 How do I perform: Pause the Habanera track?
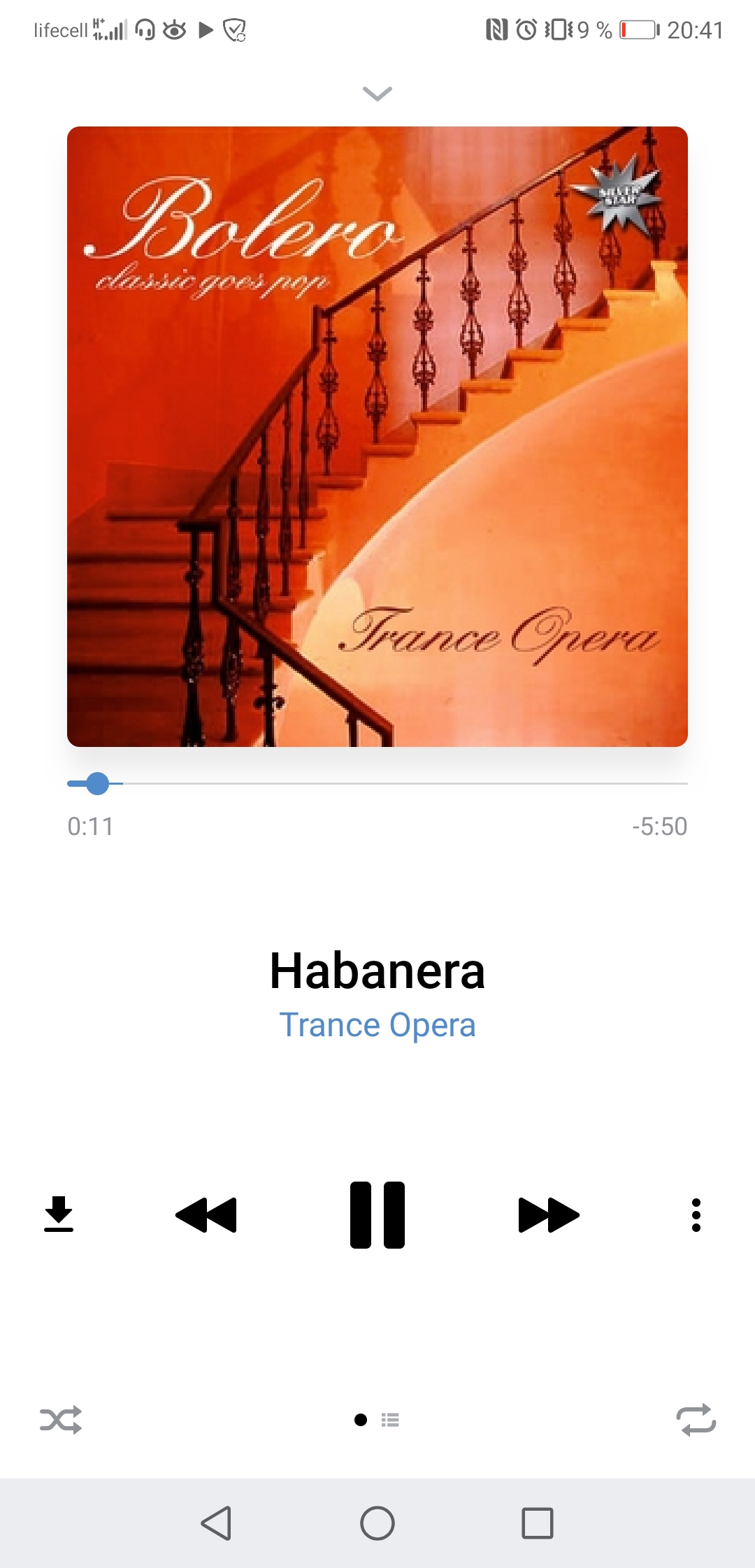pyautogui.click(x=377, y=1214)
